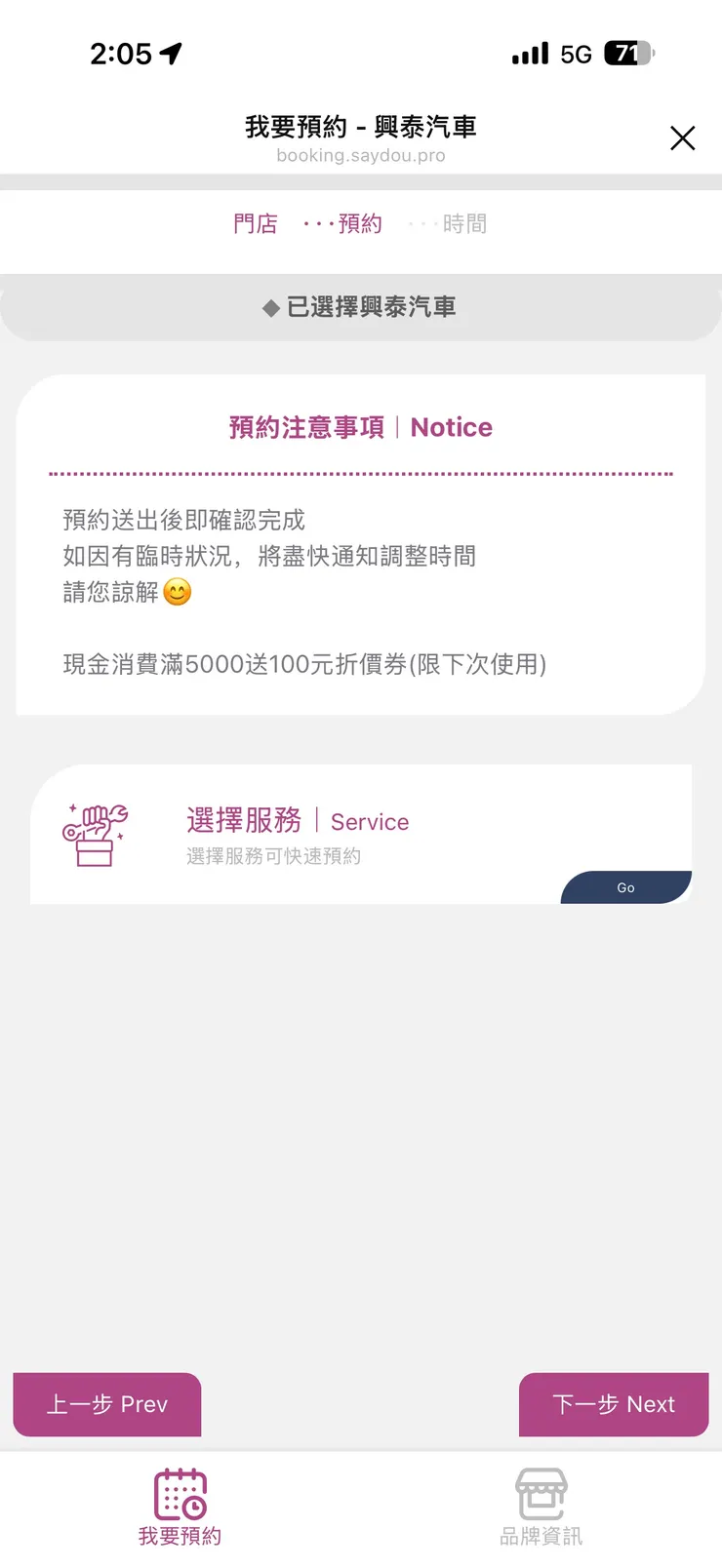Tap the smiling emoji in the notice text
Viewport: 722px width, 1568px height.
coord(176,592)
